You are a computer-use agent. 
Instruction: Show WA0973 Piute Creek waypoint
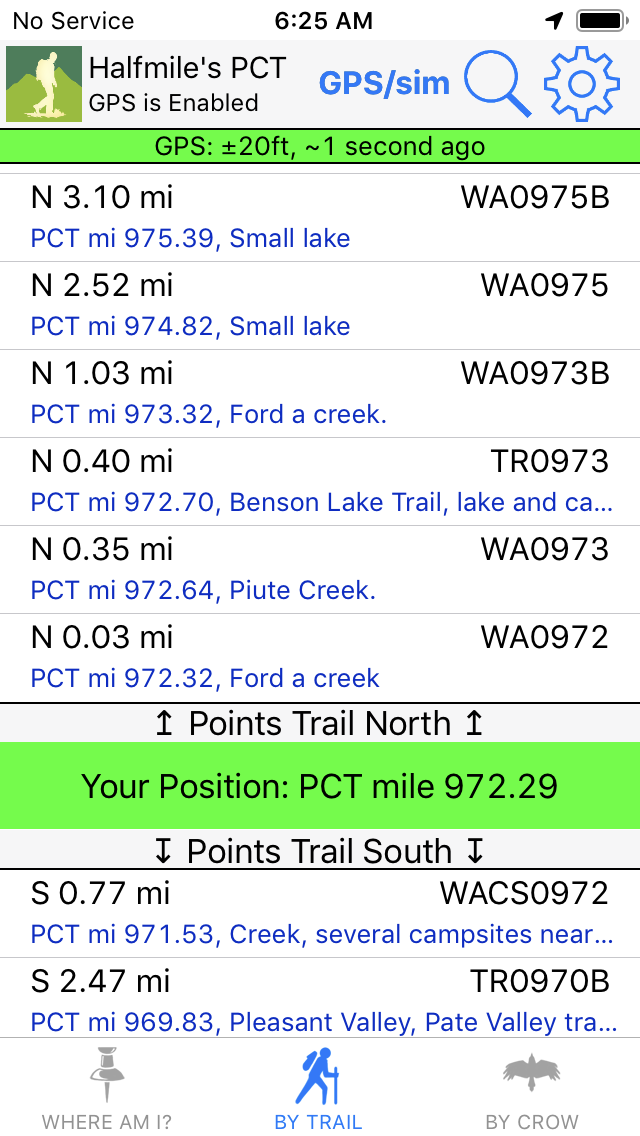pos(320,570)
